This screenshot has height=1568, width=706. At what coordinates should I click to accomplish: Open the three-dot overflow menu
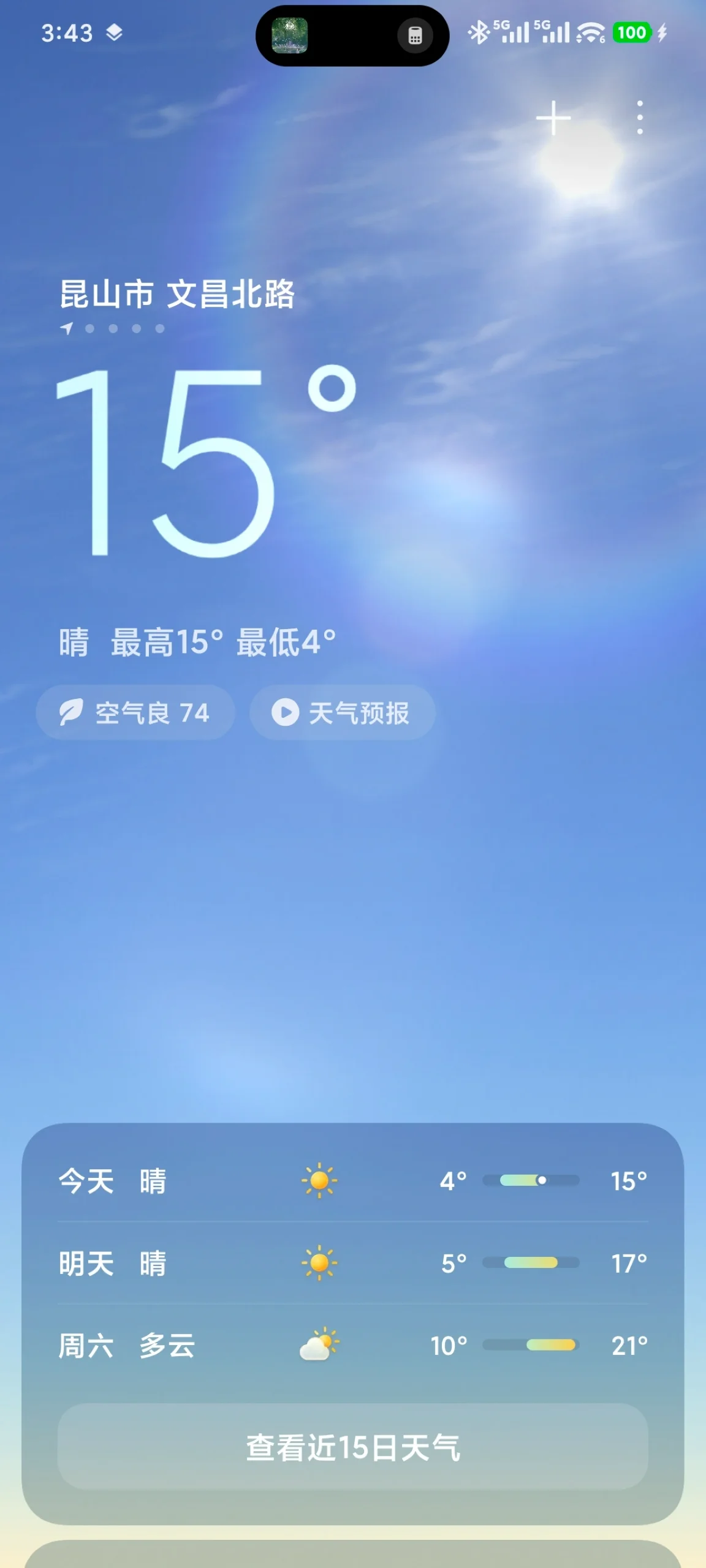tap(640, 118)
